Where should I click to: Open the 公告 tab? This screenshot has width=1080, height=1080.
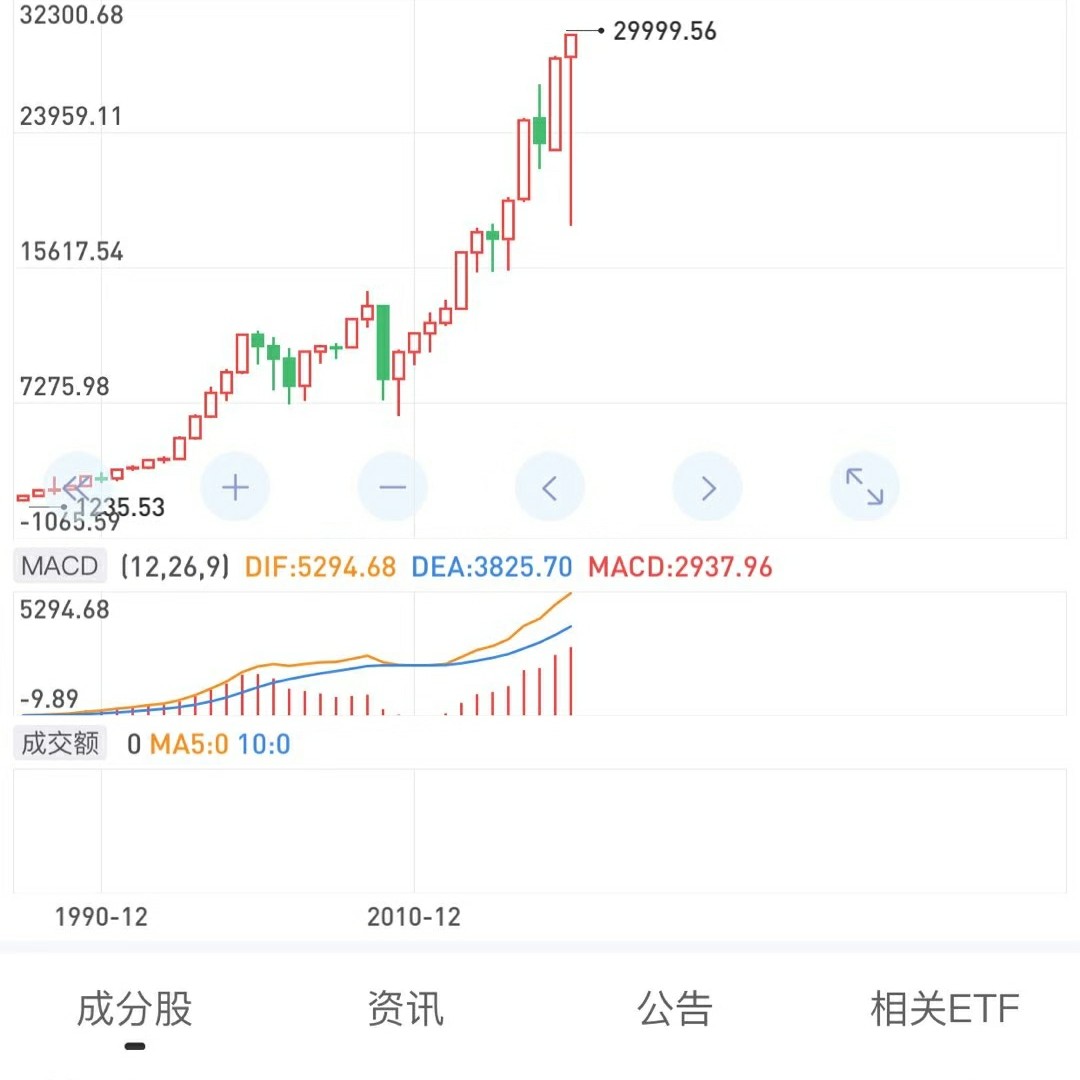pos(675,1008)
